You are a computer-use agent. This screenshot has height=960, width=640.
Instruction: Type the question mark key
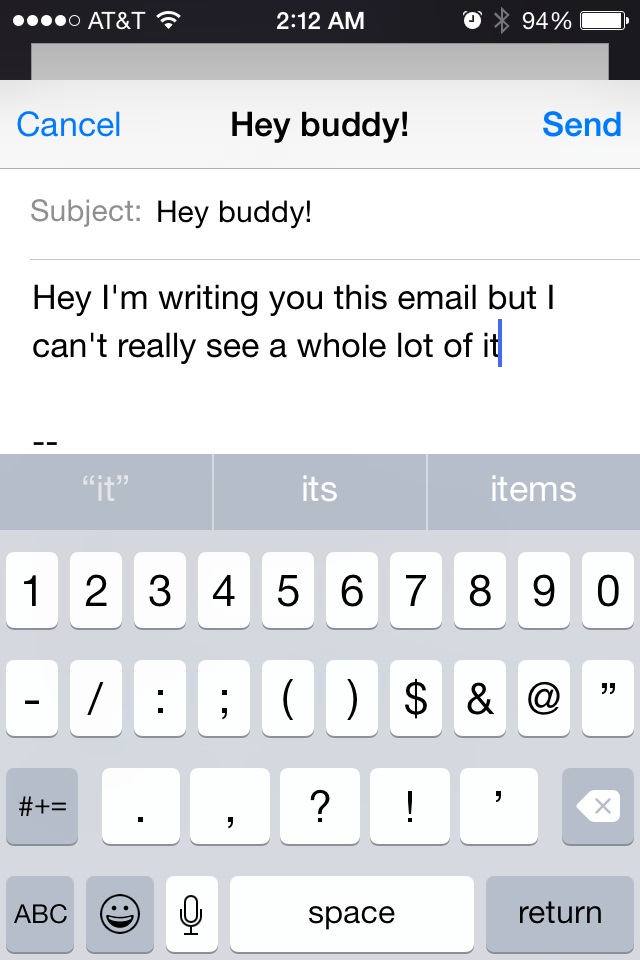(x=320, y=806)
